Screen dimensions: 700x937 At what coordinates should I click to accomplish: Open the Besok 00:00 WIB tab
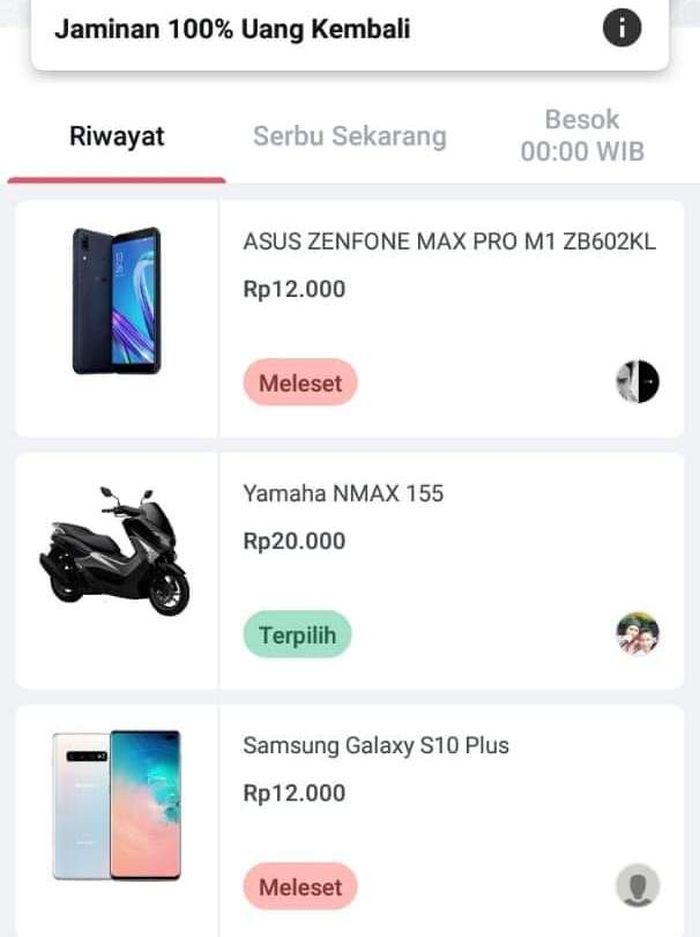pos(582,136)
